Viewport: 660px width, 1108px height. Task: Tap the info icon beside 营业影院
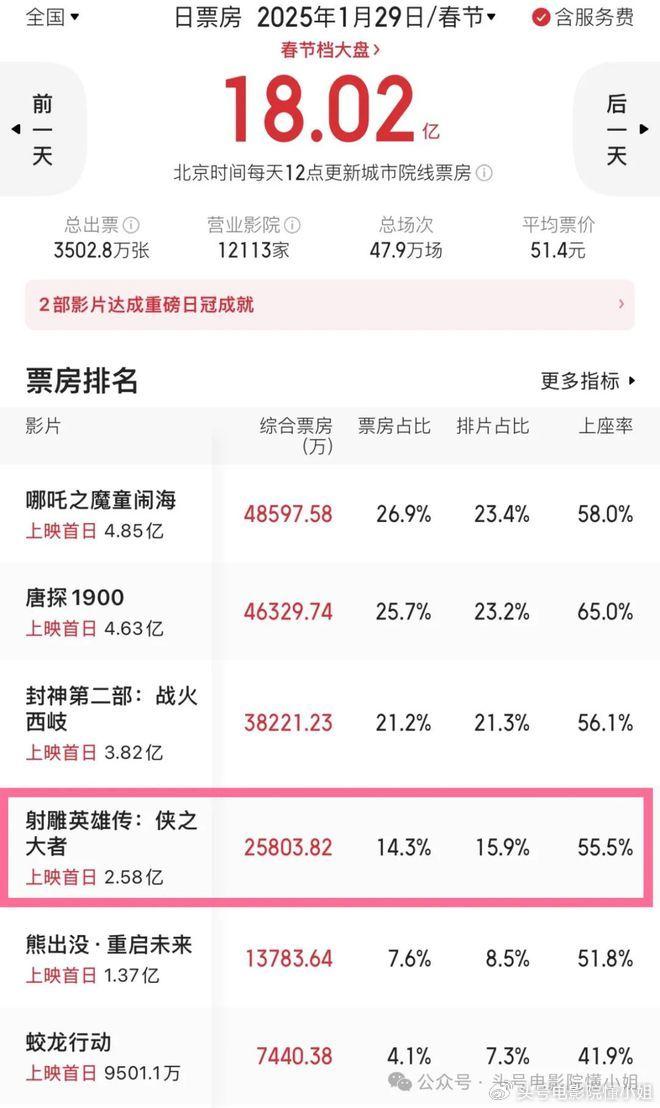pyautogui.click(x=292, y=225)
